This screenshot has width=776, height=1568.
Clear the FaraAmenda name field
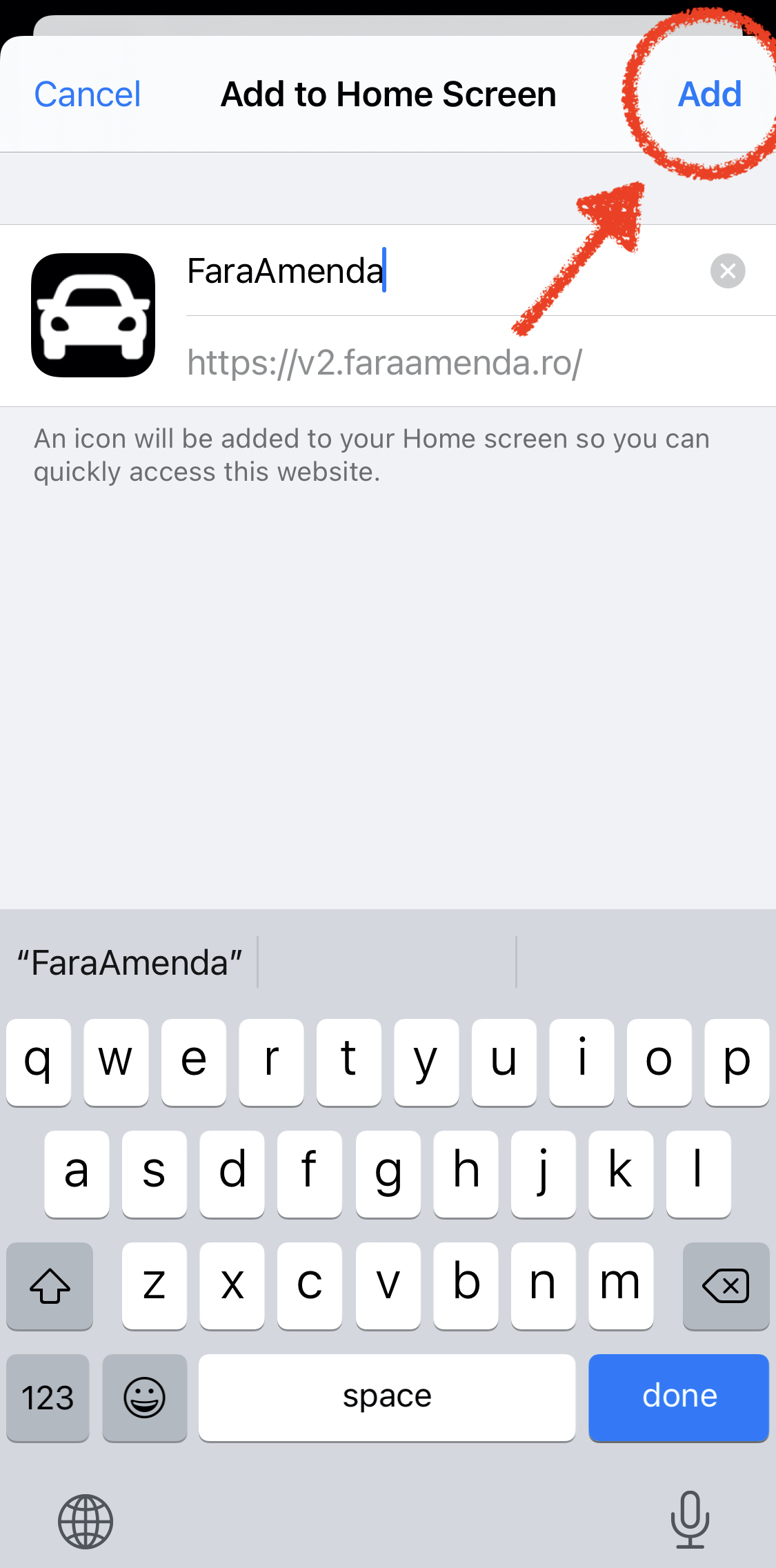pyautogui.click(x=728, y=271)
